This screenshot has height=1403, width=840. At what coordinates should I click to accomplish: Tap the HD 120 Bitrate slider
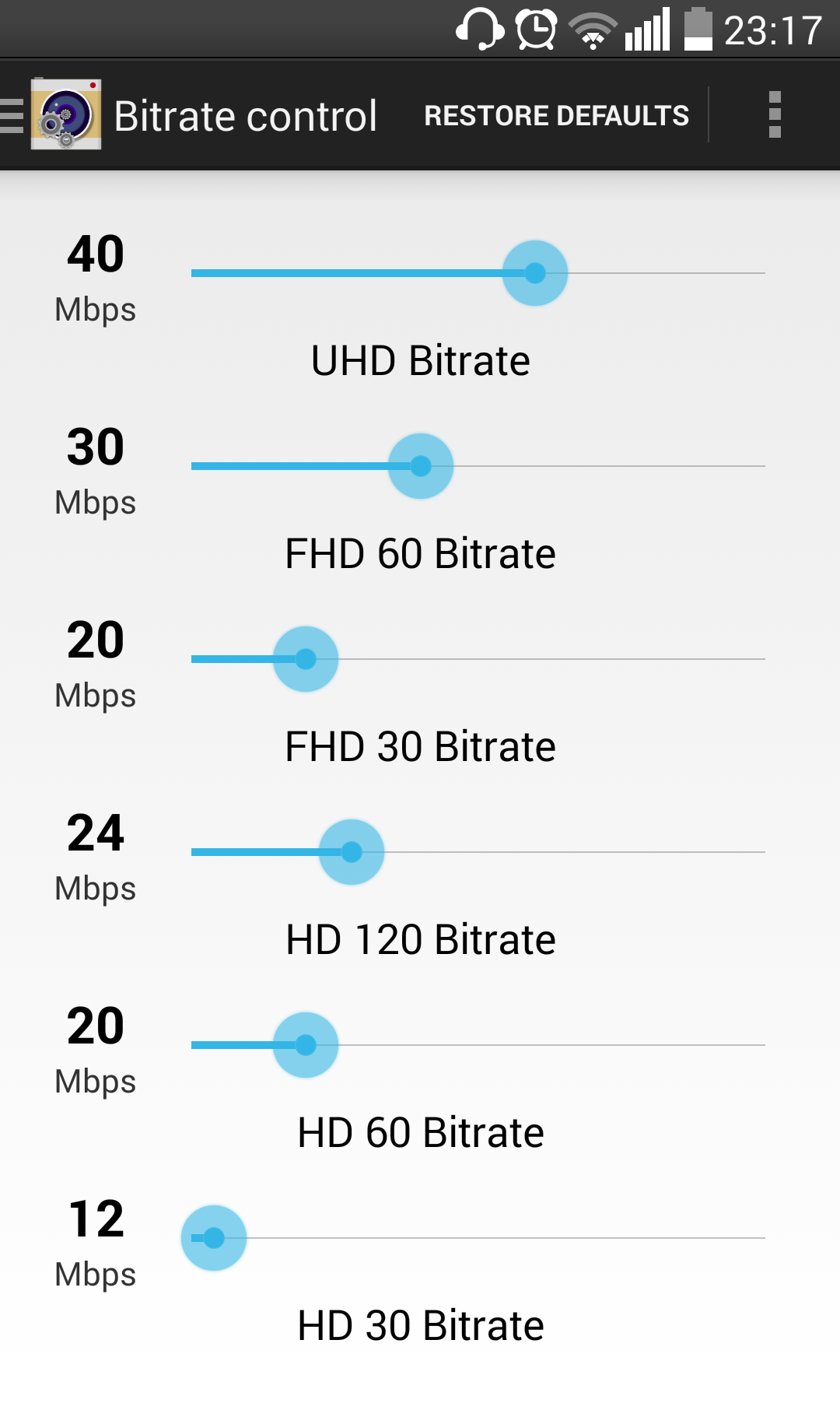(x=478, y=852)
